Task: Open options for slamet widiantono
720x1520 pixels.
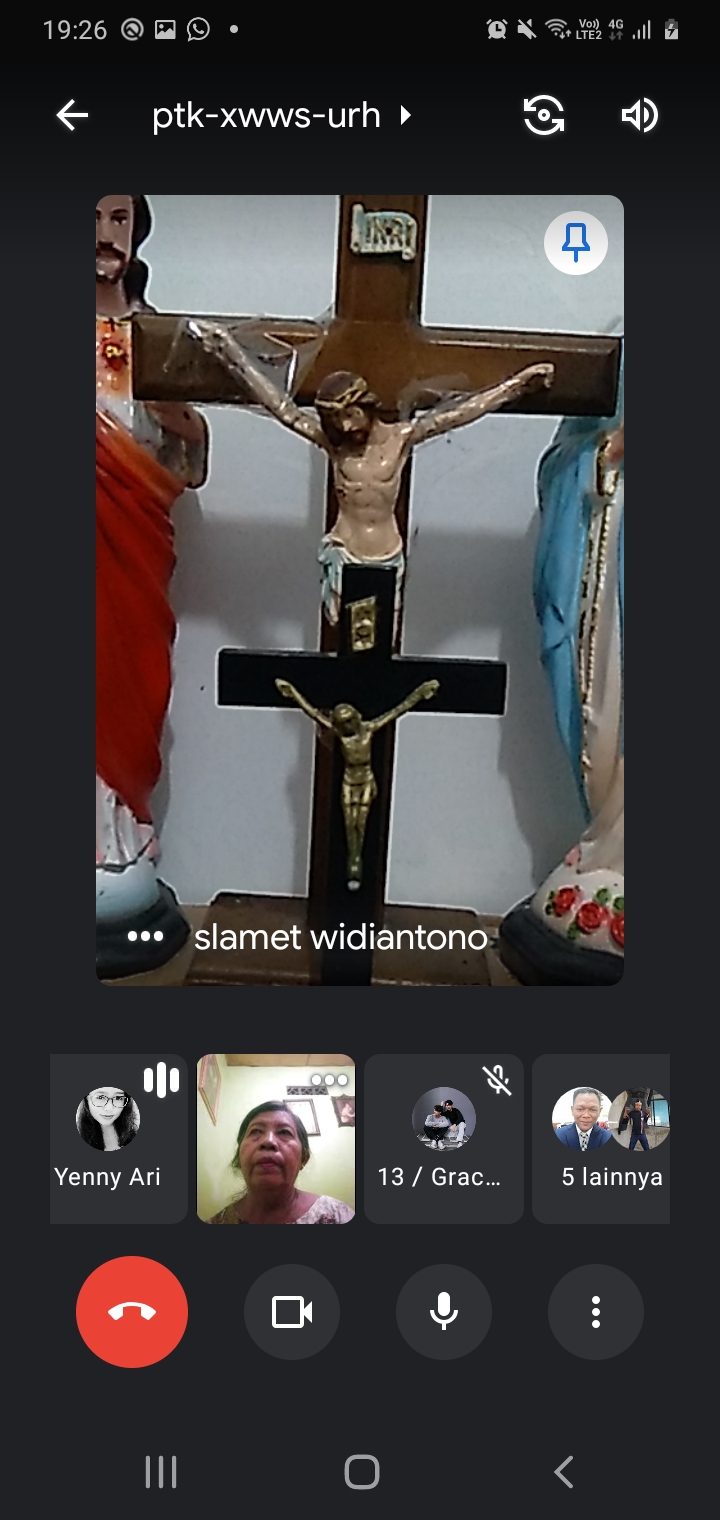Action: pos(145,937)
